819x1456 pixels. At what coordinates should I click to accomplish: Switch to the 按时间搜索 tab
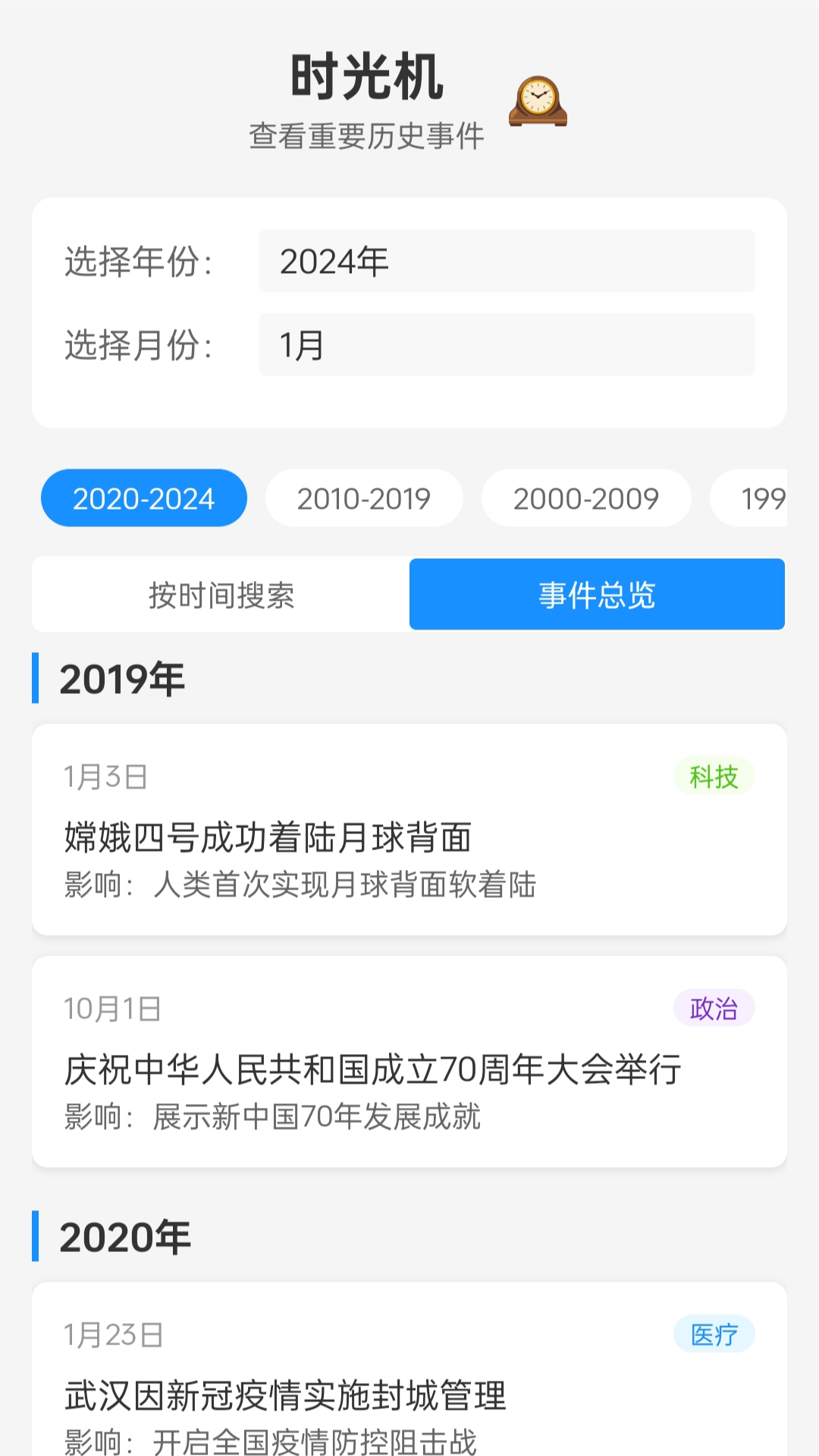coord(224,595)
